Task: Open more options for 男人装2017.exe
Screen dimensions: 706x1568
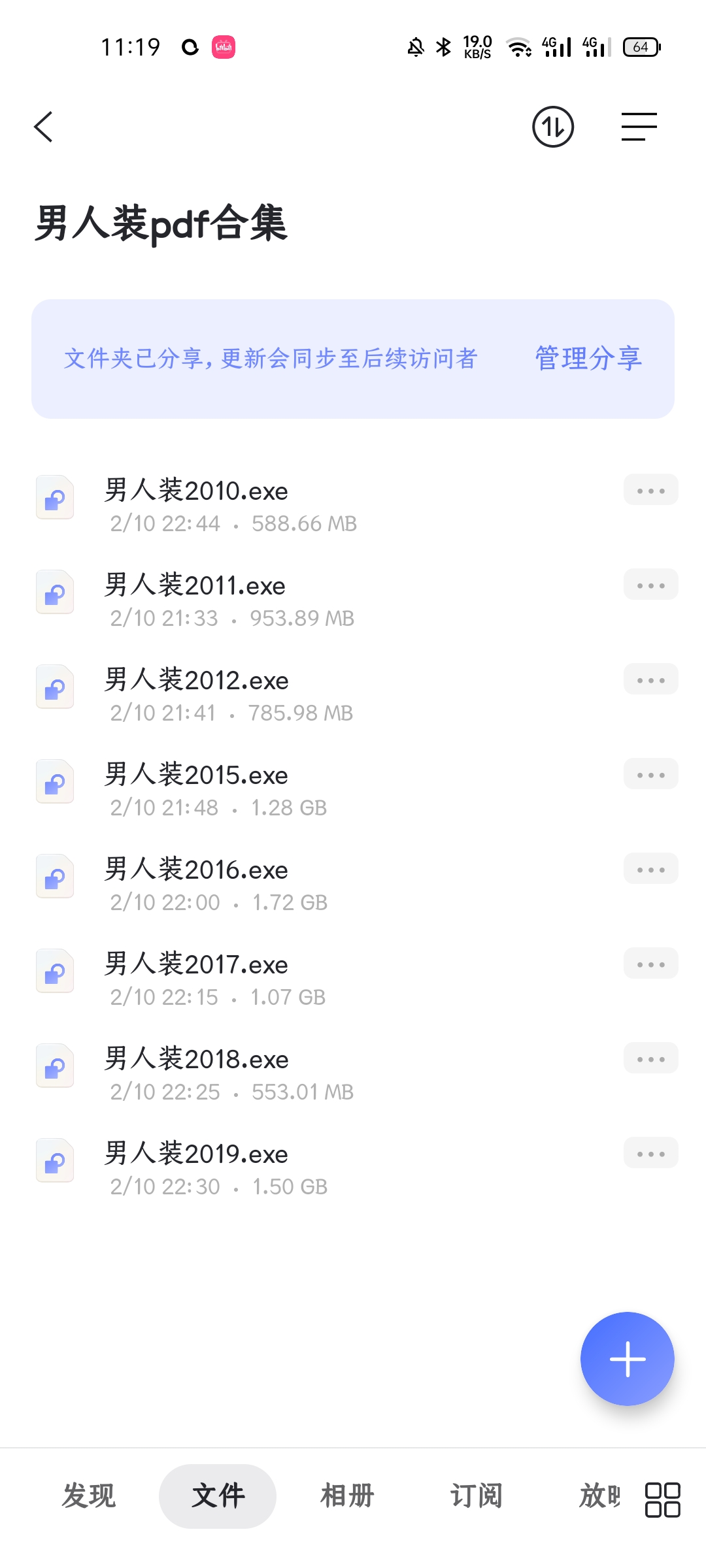Action: [x=650, y=964]
